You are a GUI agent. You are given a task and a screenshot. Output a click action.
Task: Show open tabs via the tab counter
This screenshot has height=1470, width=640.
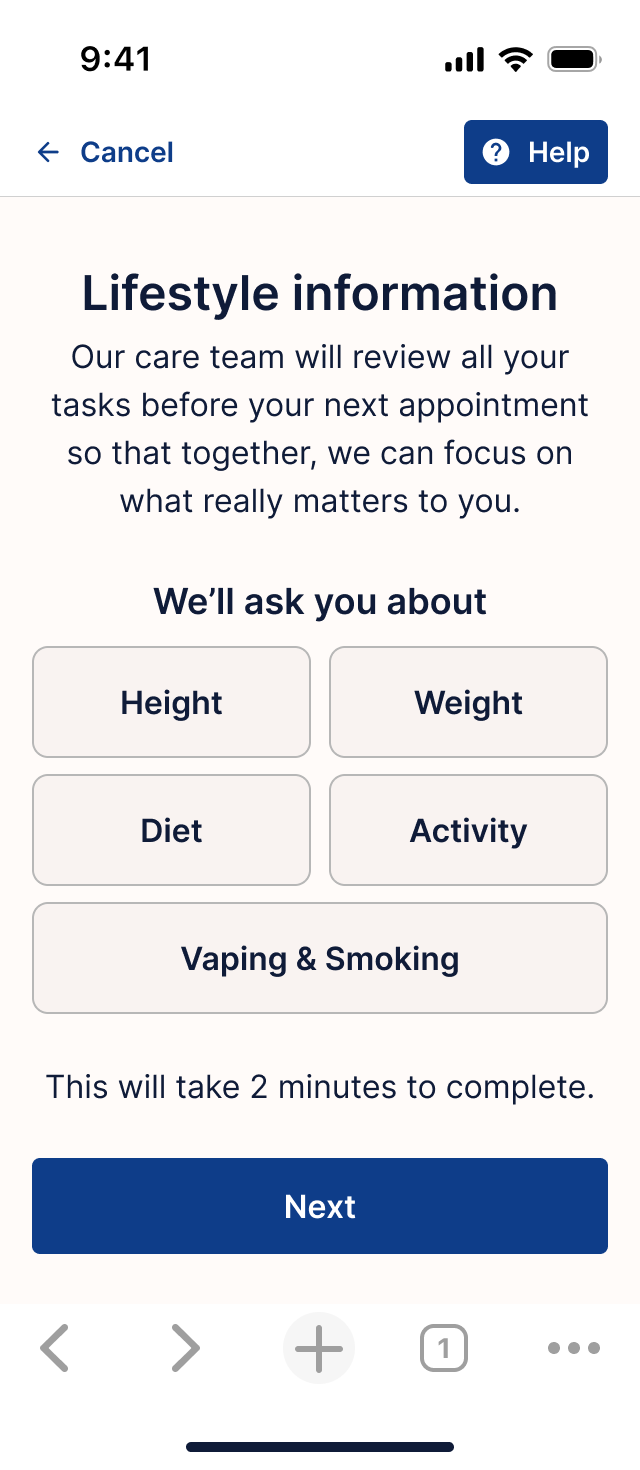[x=444, y=1349]
